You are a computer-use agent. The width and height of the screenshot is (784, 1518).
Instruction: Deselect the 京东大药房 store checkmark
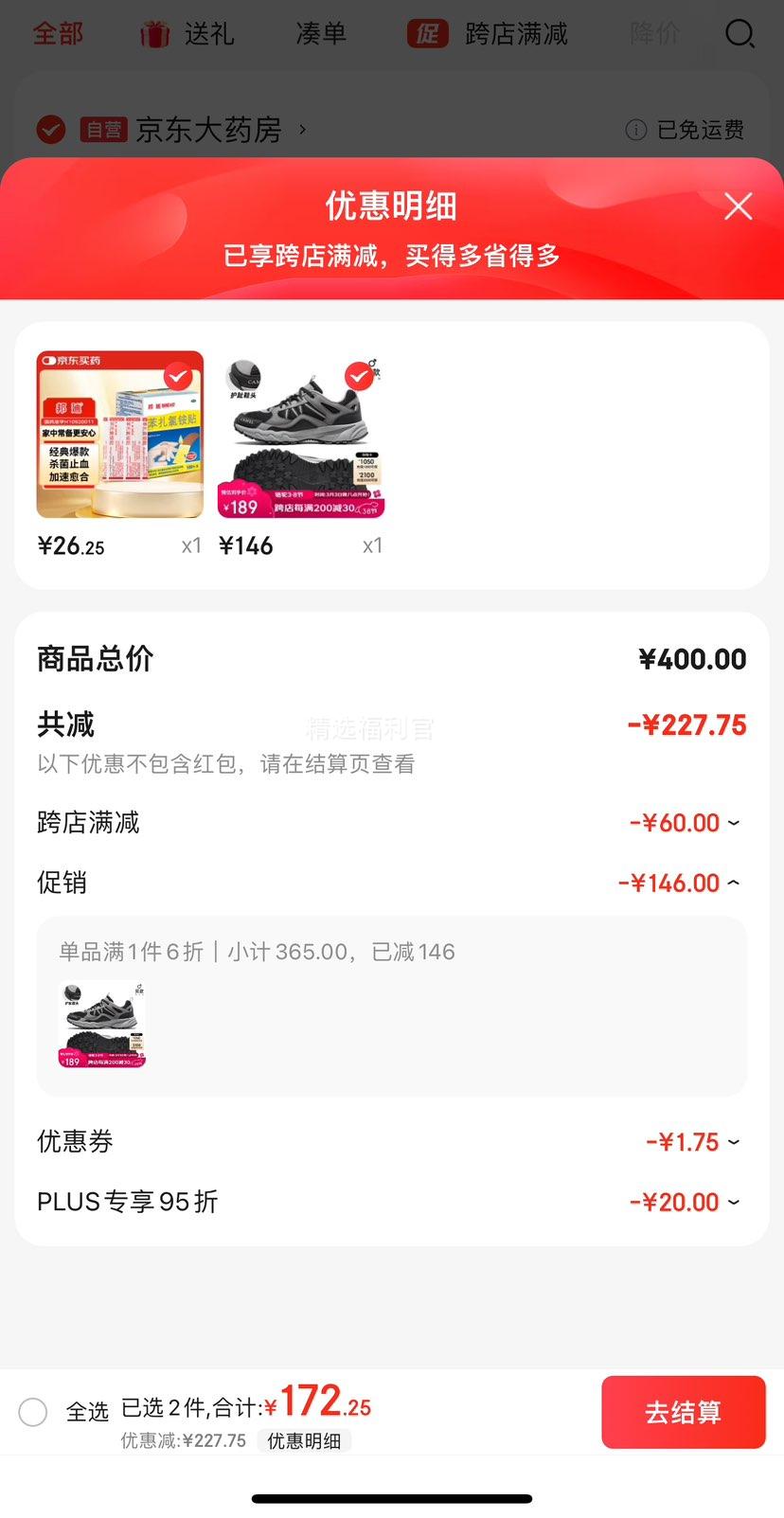[50, 130]
